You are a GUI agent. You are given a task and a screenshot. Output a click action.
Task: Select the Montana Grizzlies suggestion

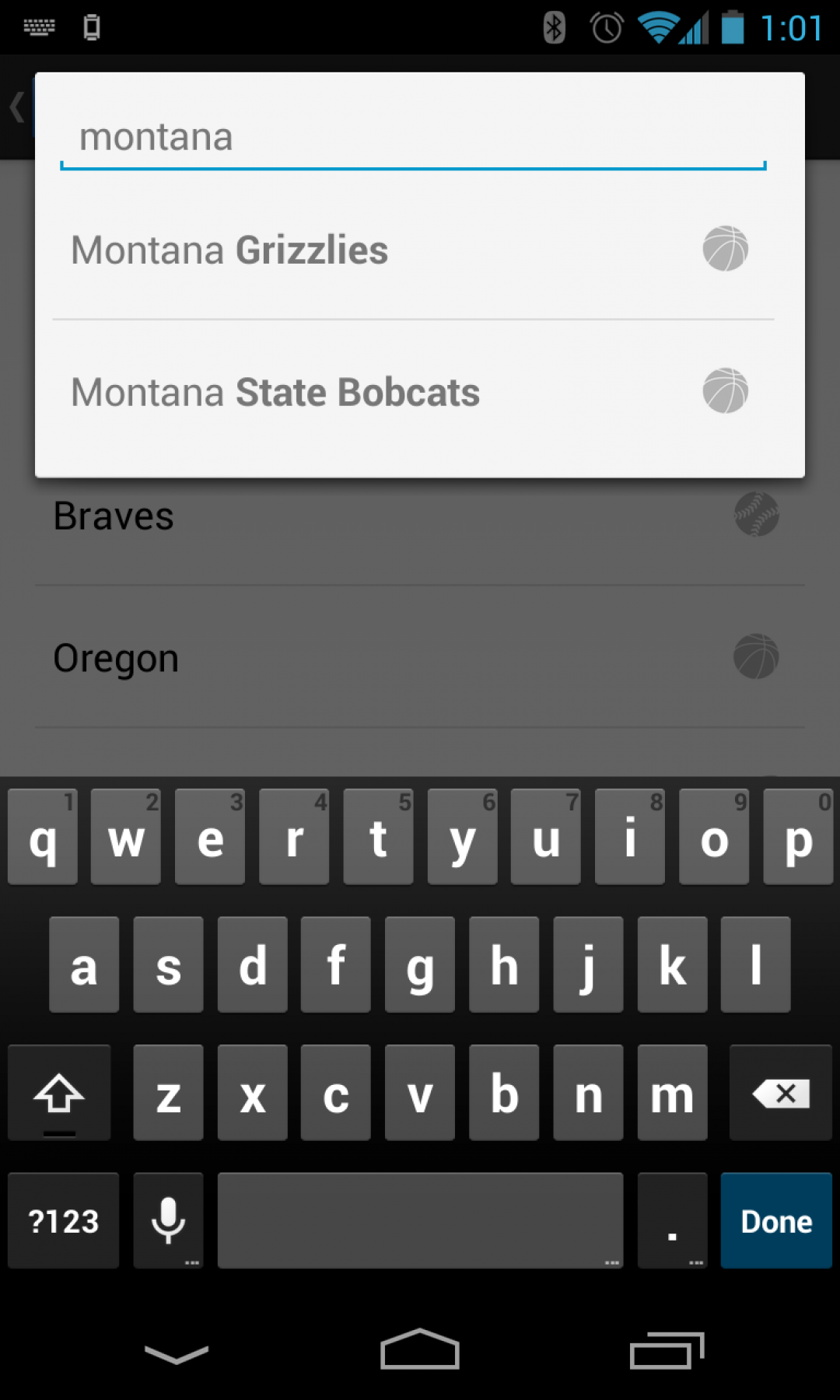[x=412, y=250]
